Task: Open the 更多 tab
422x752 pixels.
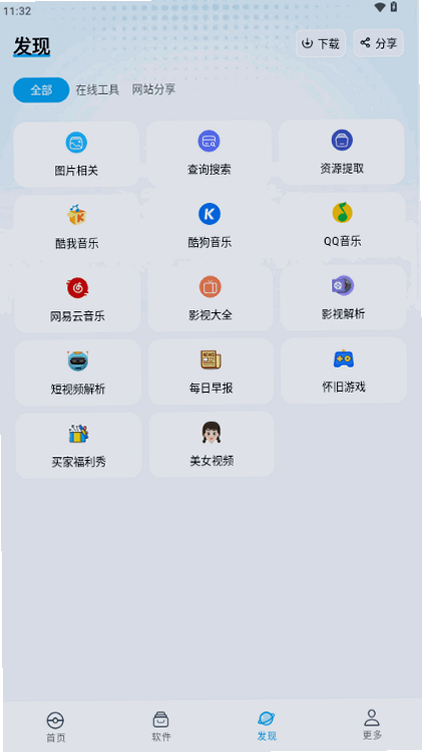Action: coord(372,725)
